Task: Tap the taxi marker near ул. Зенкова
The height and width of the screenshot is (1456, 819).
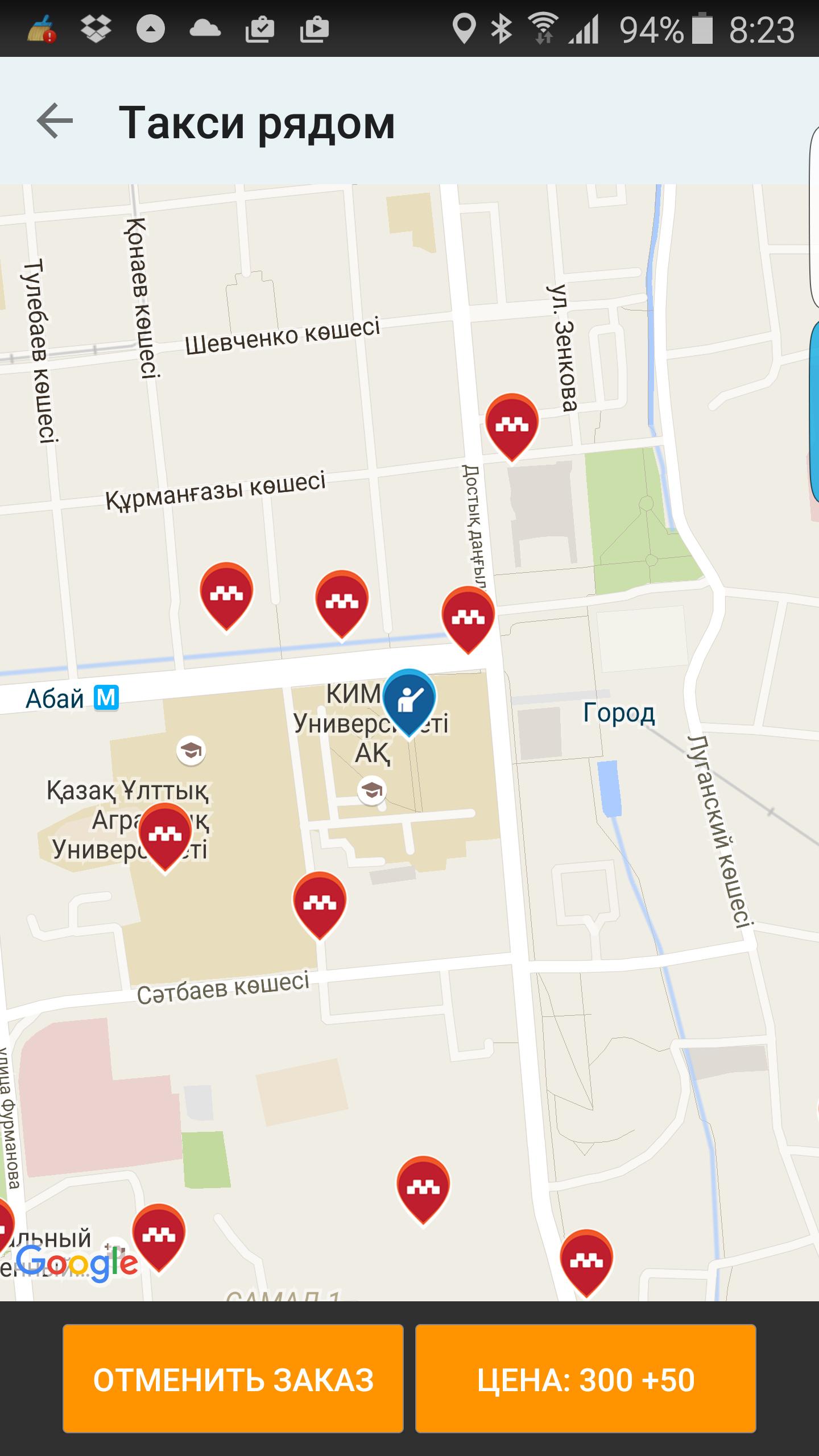Action: (x=512, y=425)
